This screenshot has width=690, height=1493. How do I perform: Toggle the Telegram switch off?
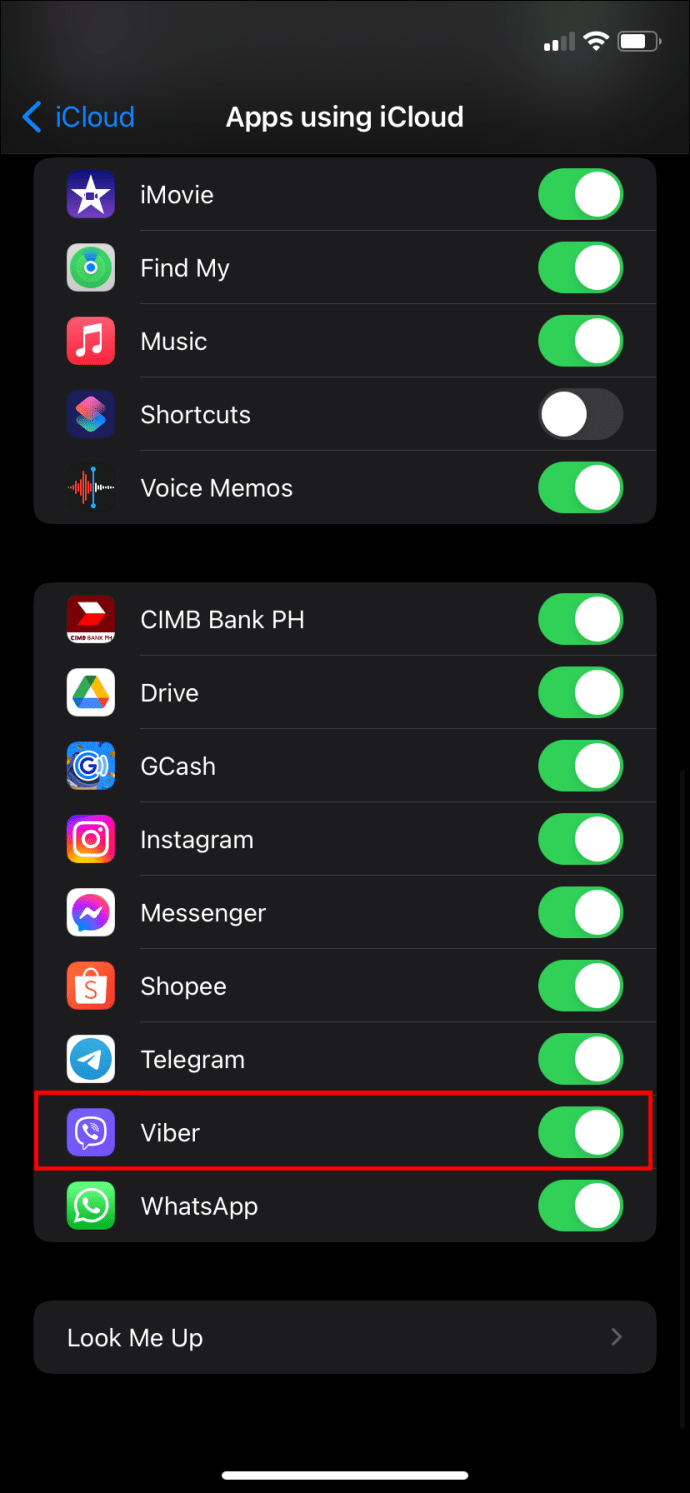(x=581, y=1059)
